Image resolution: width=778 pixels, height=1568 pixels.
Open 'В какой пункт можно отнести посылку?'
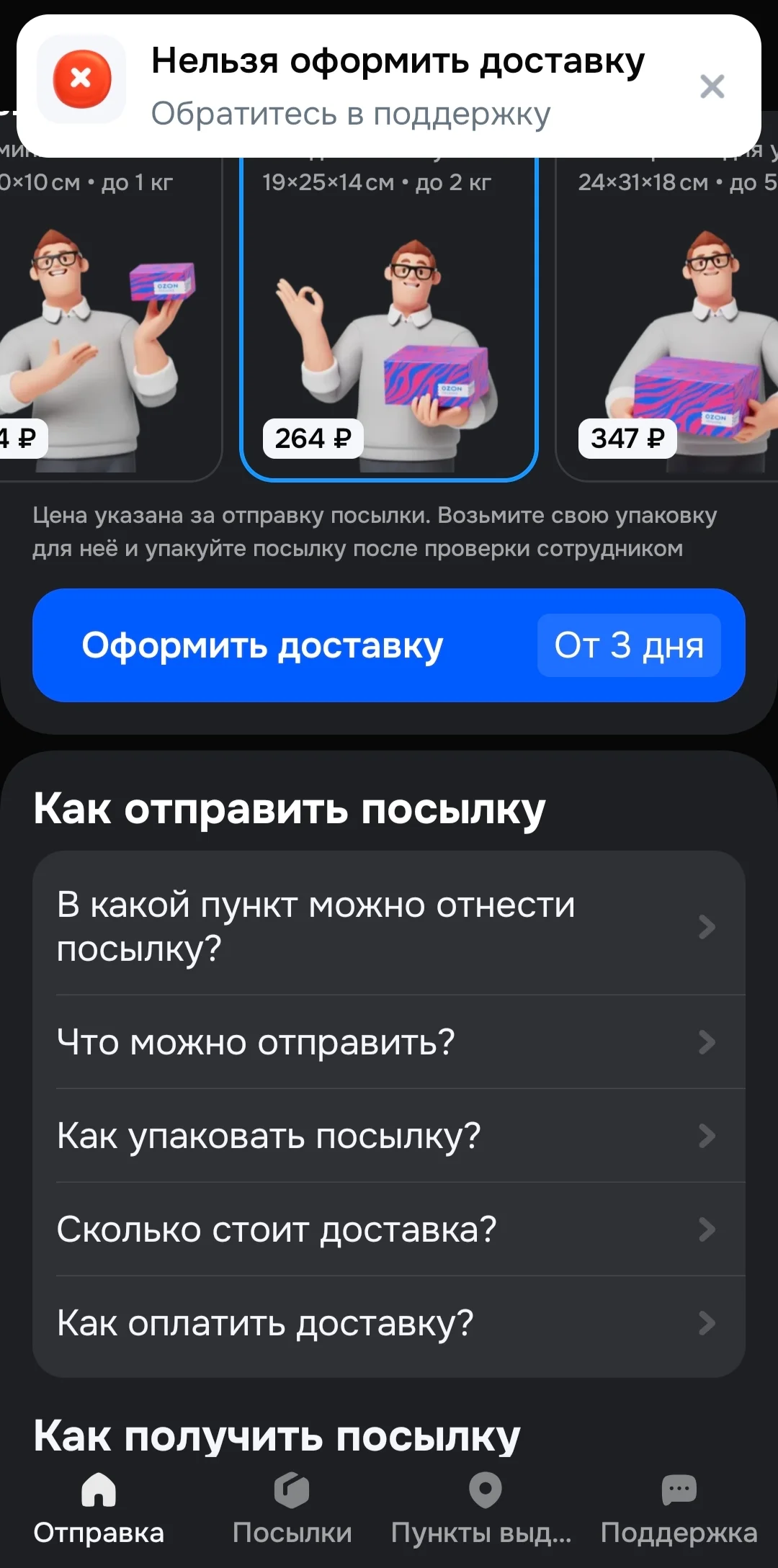click(x=389, y=926)
